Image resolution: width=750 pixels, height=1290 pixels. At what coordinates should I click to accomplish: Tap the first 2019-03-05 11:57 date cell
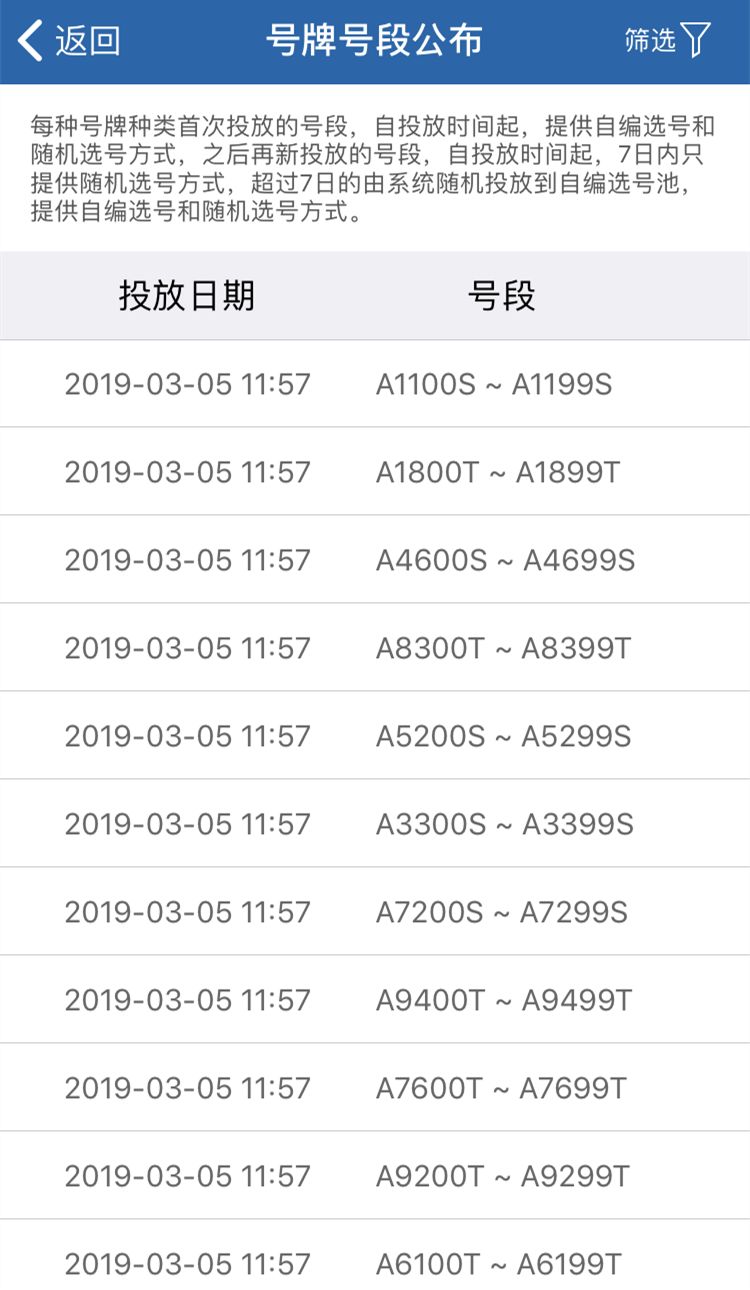(188, 383)
